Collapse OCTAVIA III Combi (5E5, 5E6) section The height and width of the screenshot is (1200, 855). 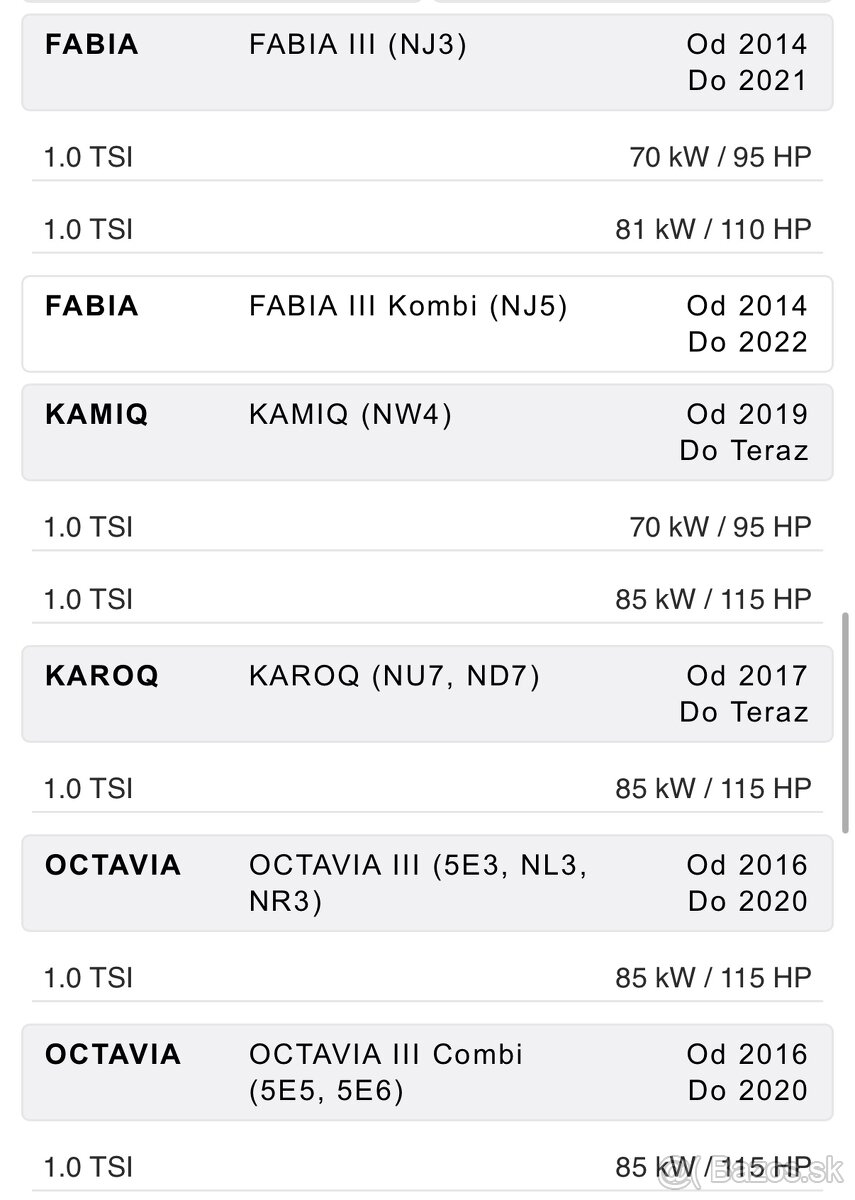click(427, 1072)
